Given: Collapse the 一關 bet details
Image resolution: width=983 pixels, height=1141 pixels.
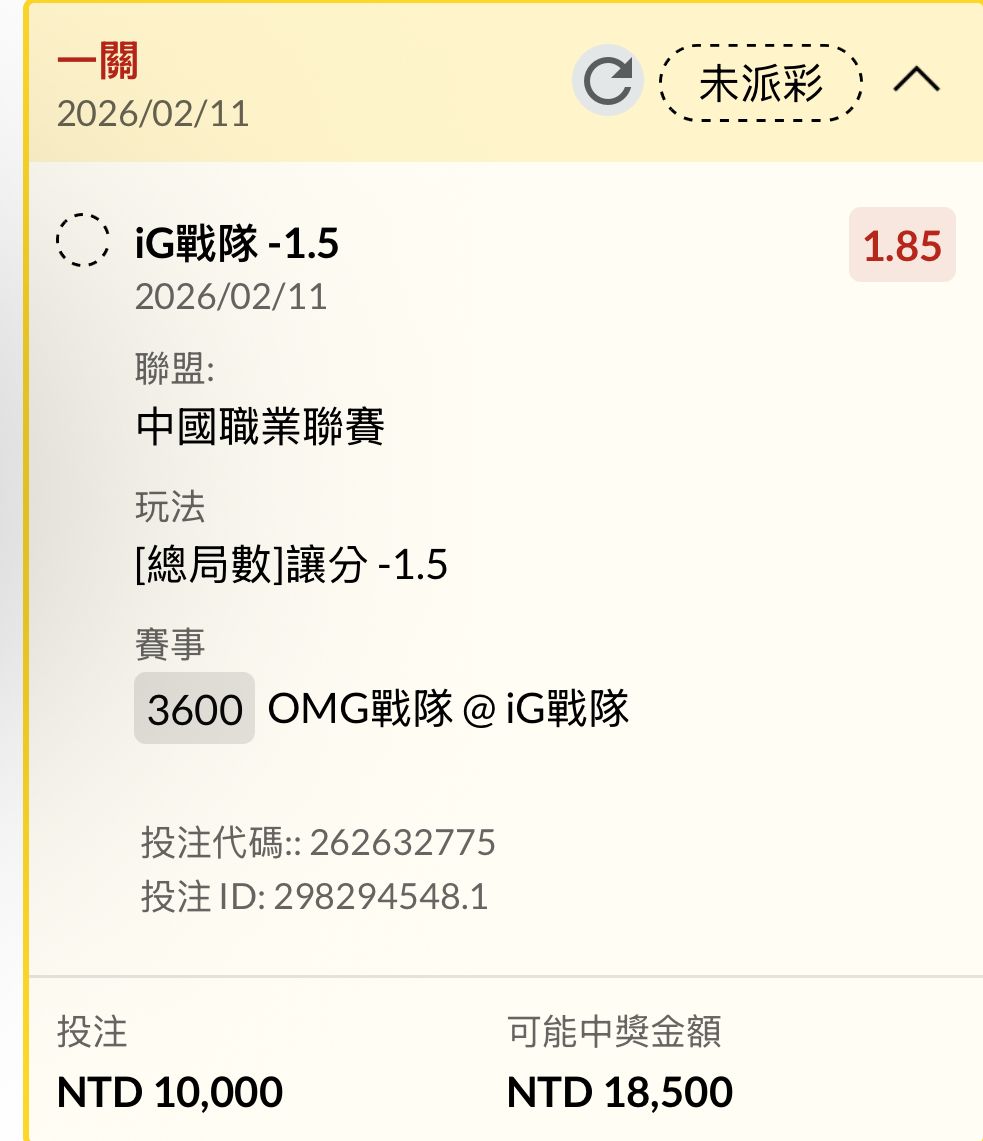Looking at the screenshot, I should (916, 81).
